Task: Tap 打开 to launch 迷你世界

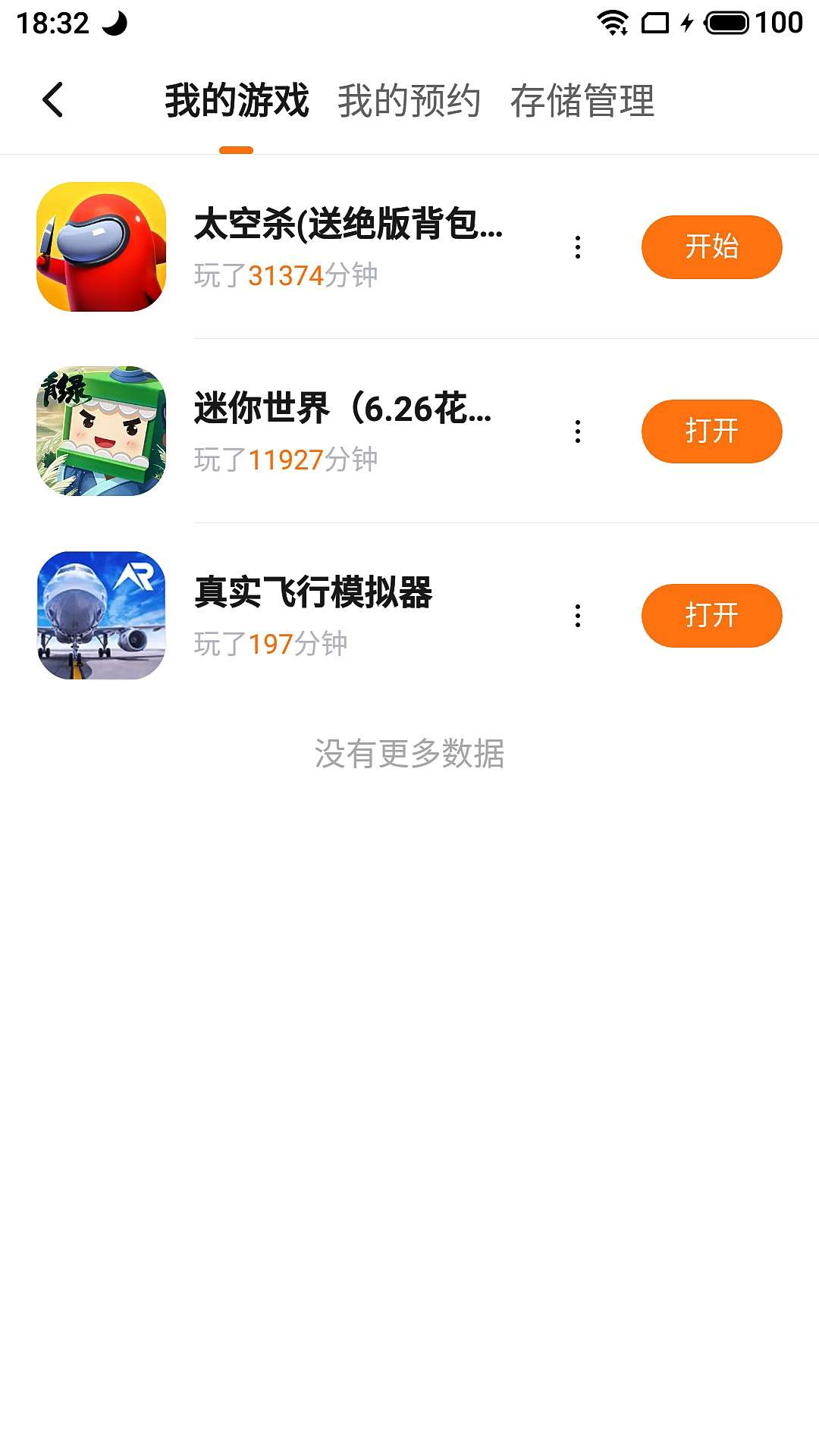Action: tap(711, 431)
